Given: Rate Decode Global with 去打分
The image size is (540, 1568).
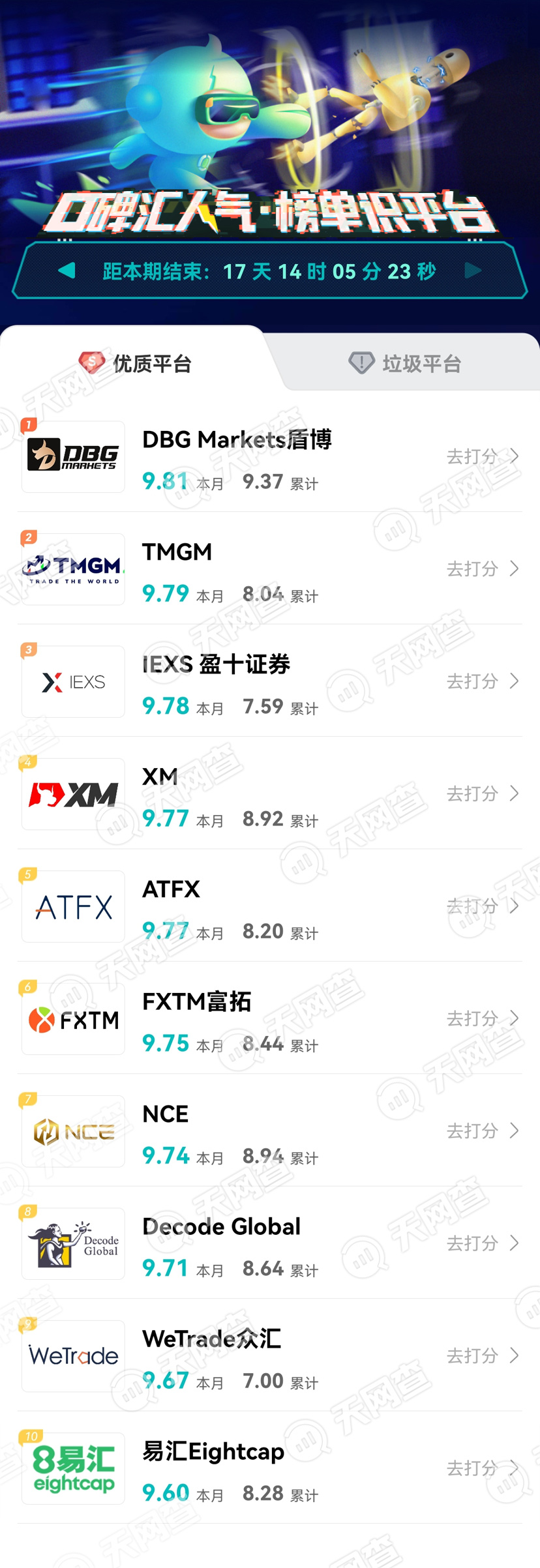Looking at the screenshot, I should 482,1243.
